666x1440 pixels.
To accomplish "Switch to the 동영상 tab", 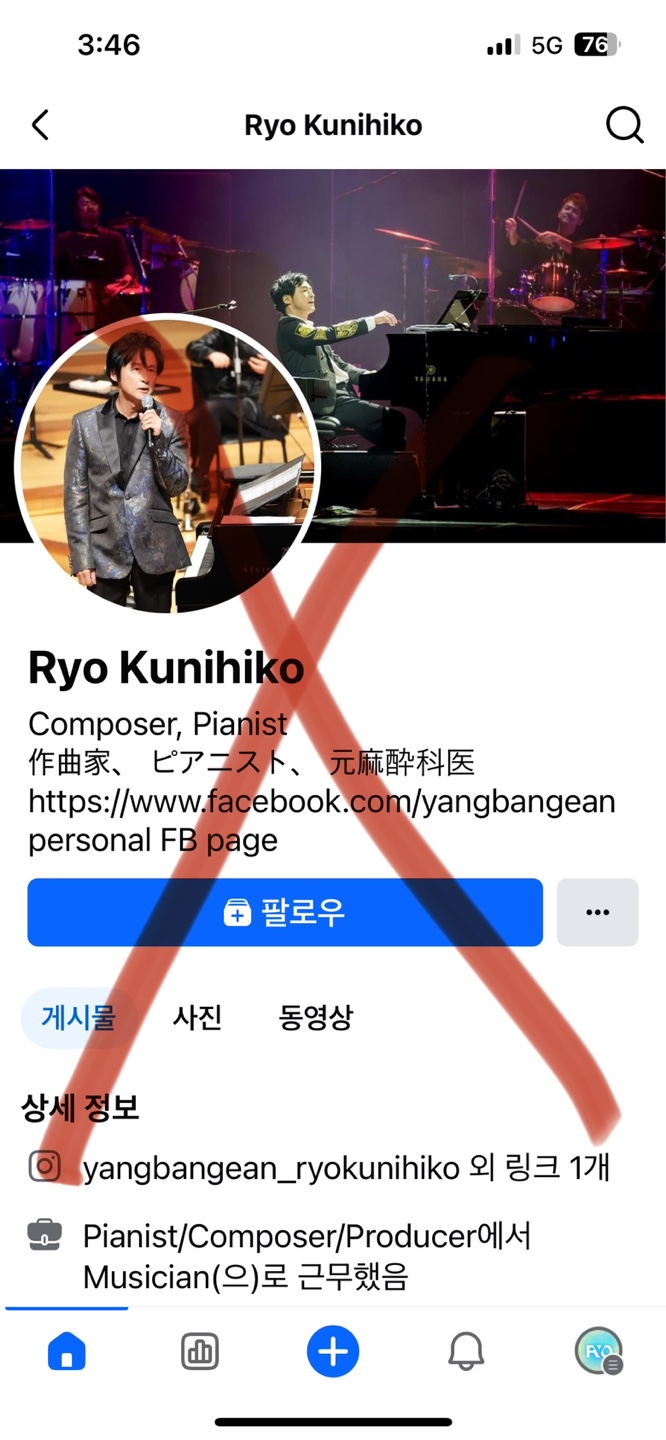I will (x=315, y=1018).
